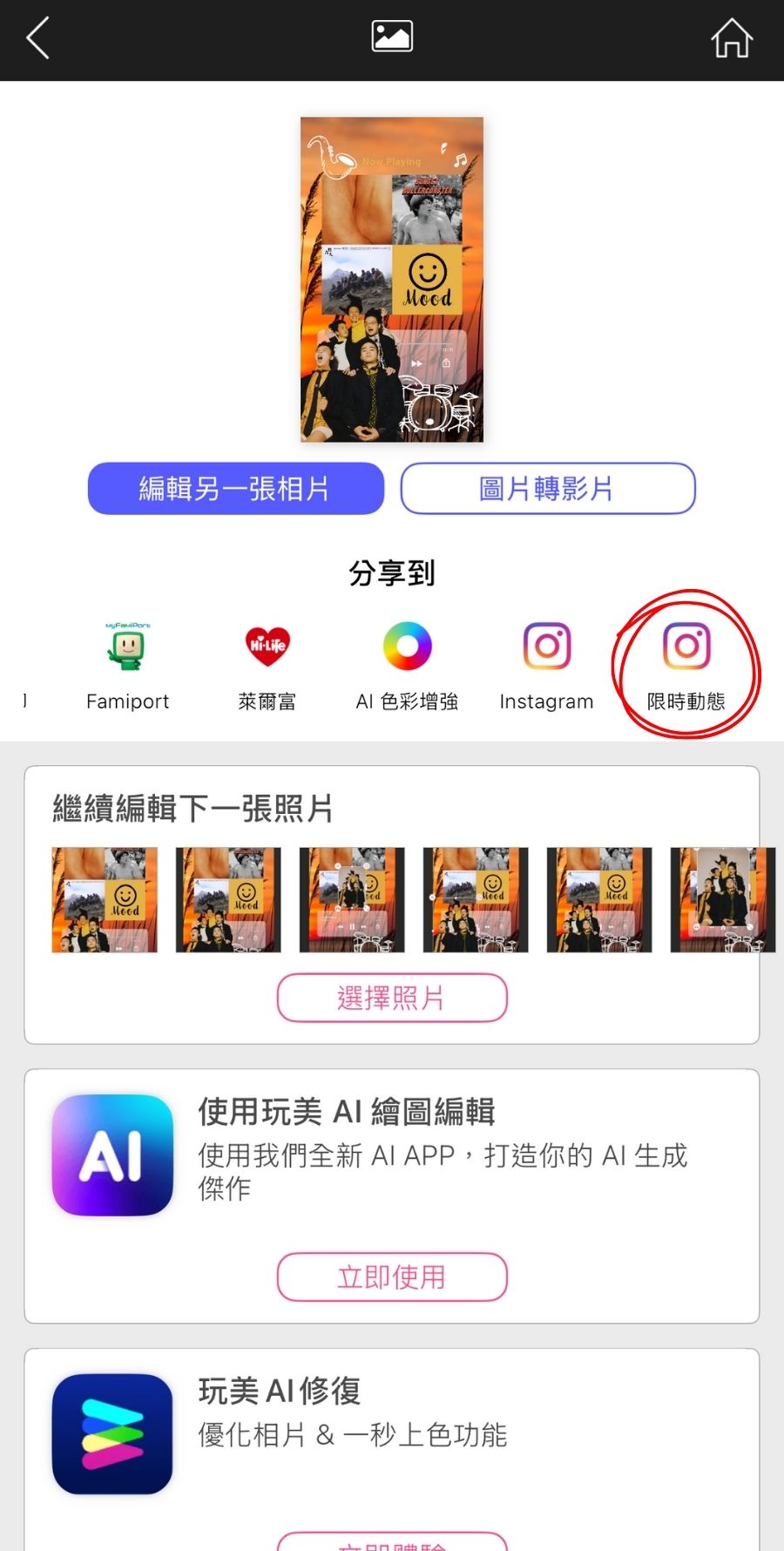The image size is (784, 1551).
Task: Tap 編輯另一張相片 button
Action: (235, 489)
